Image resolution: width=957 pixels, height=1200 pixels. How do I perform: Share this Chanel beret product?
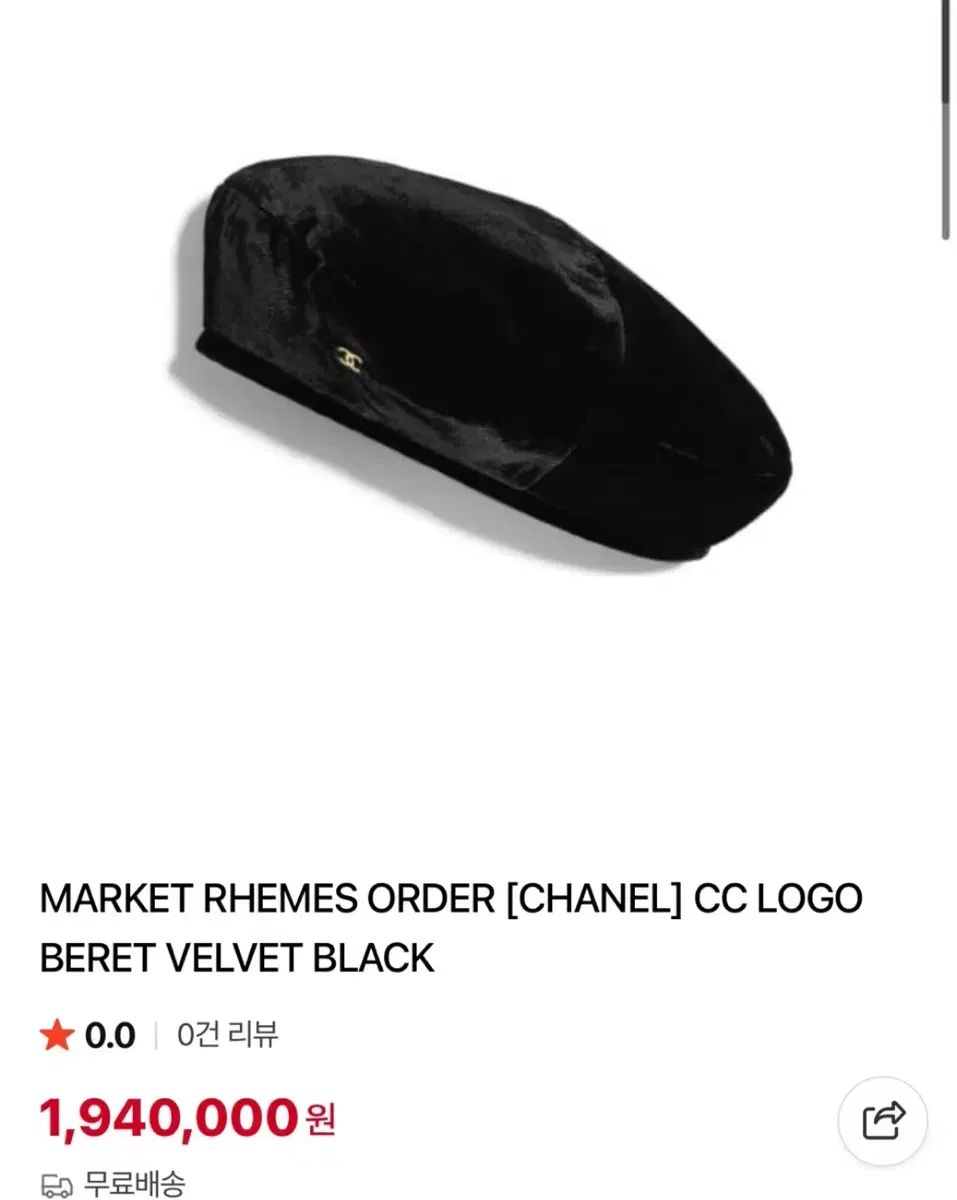pos(883,1121)
